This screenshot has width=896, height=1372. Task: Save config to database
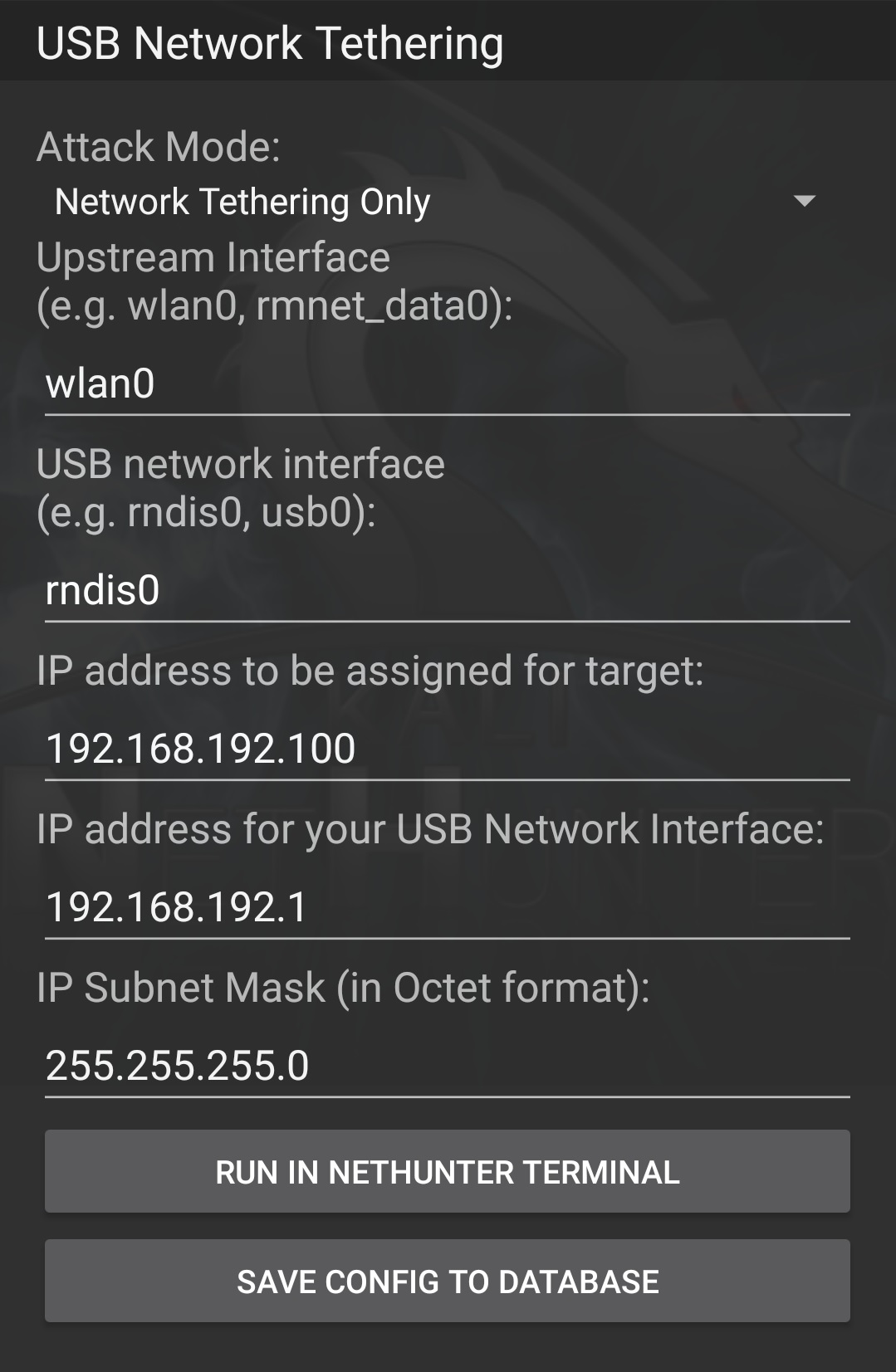447,1281
